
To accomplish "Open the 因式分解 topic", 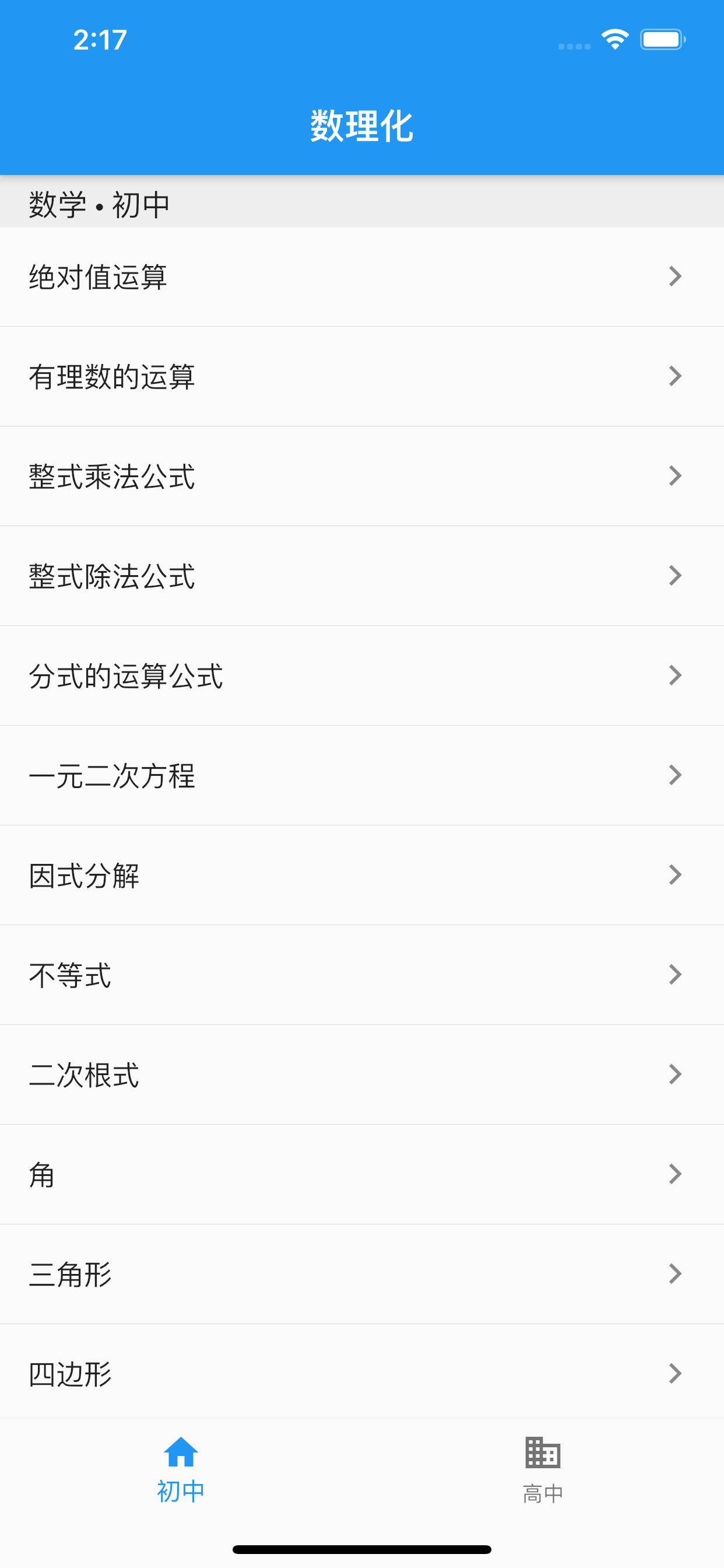I will point(362,874).
